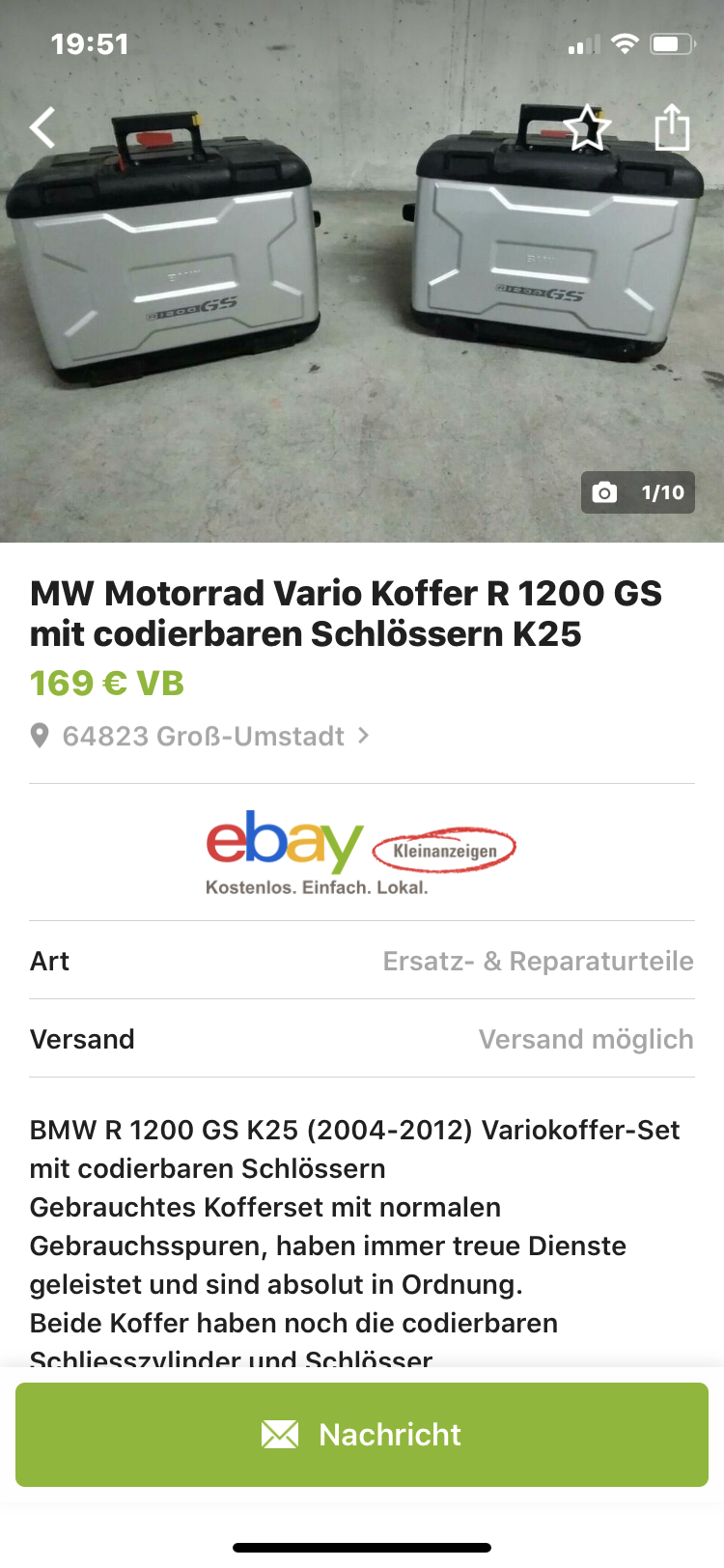Viewport: 724px width, 1568px height.
Task: Open location 64823 Groß-Umstadt
Action: tap(203, 737)
